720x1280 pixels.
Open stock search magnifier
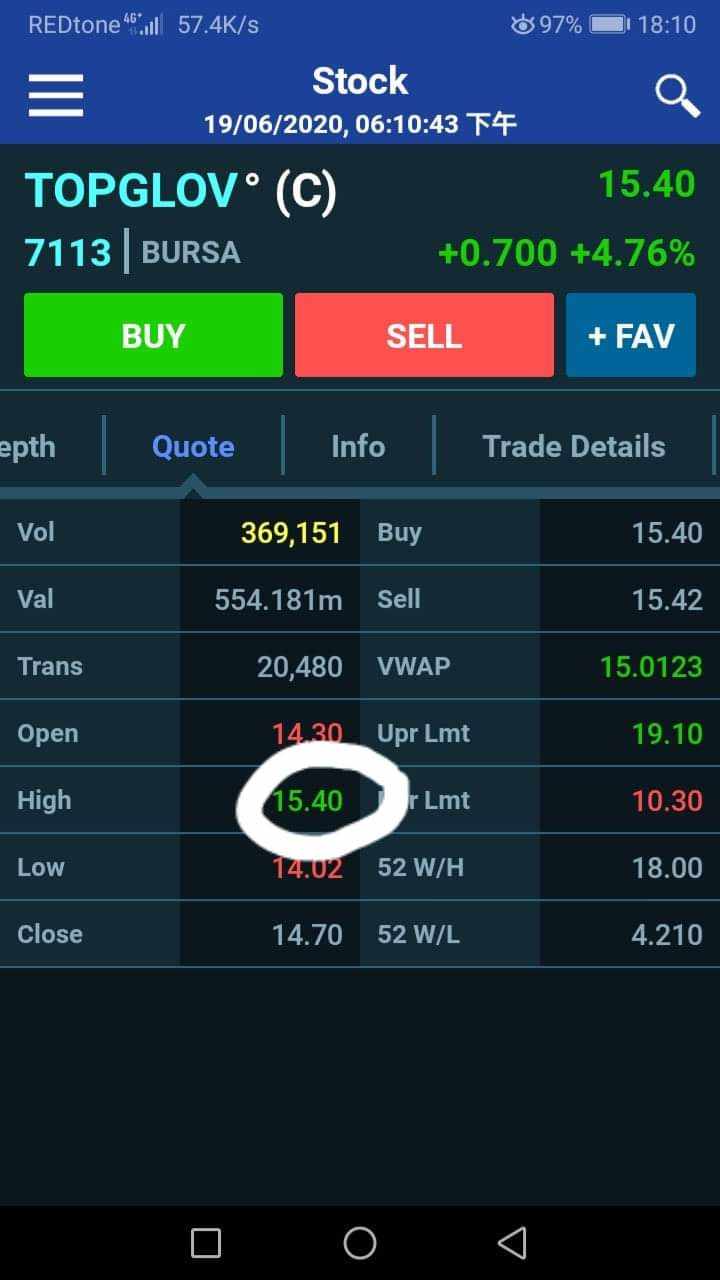[x=677, y=95]
